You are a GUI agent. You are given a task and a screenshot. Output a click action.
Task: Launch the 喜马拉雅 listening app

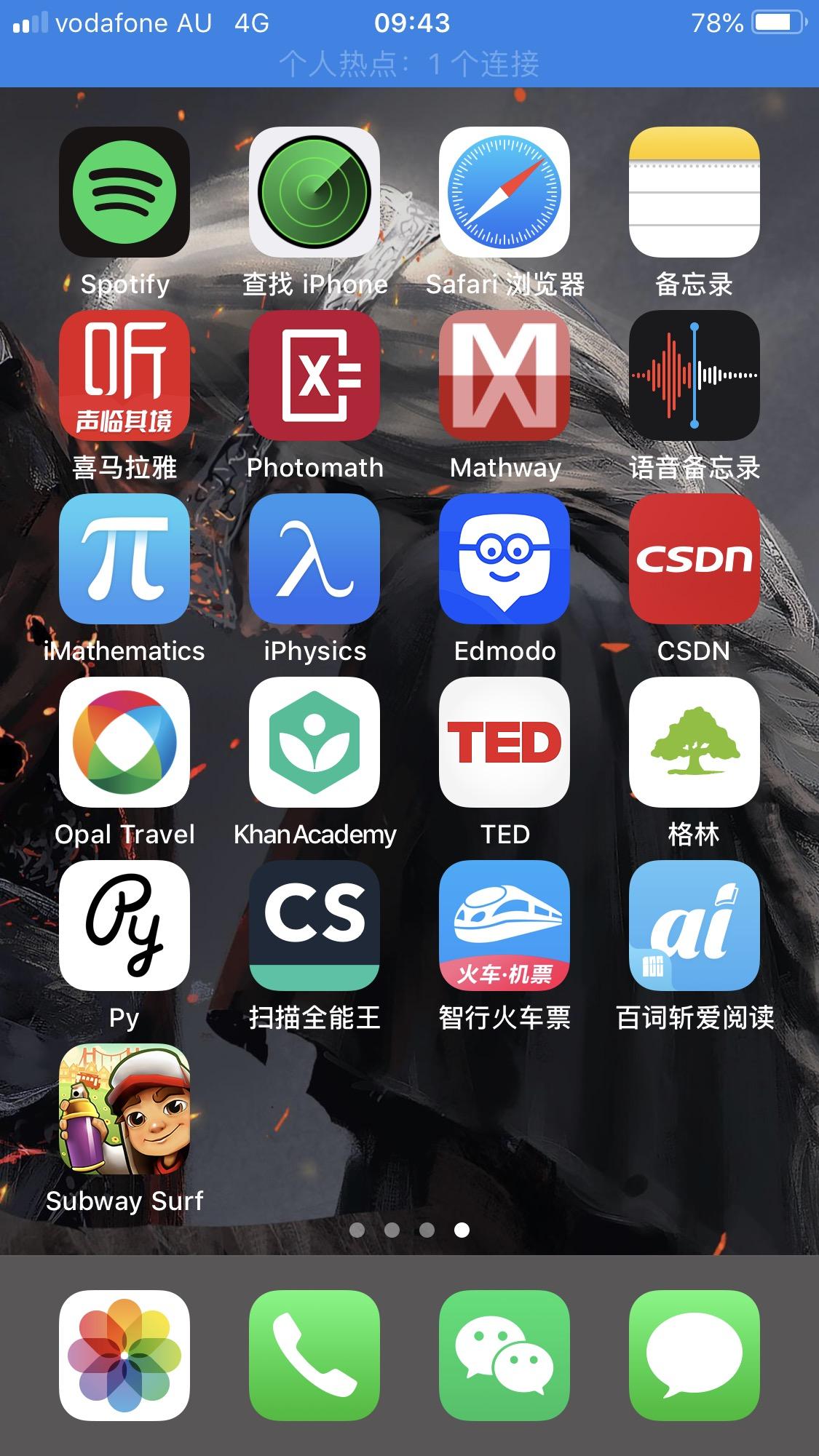click(x=125, y=377)
